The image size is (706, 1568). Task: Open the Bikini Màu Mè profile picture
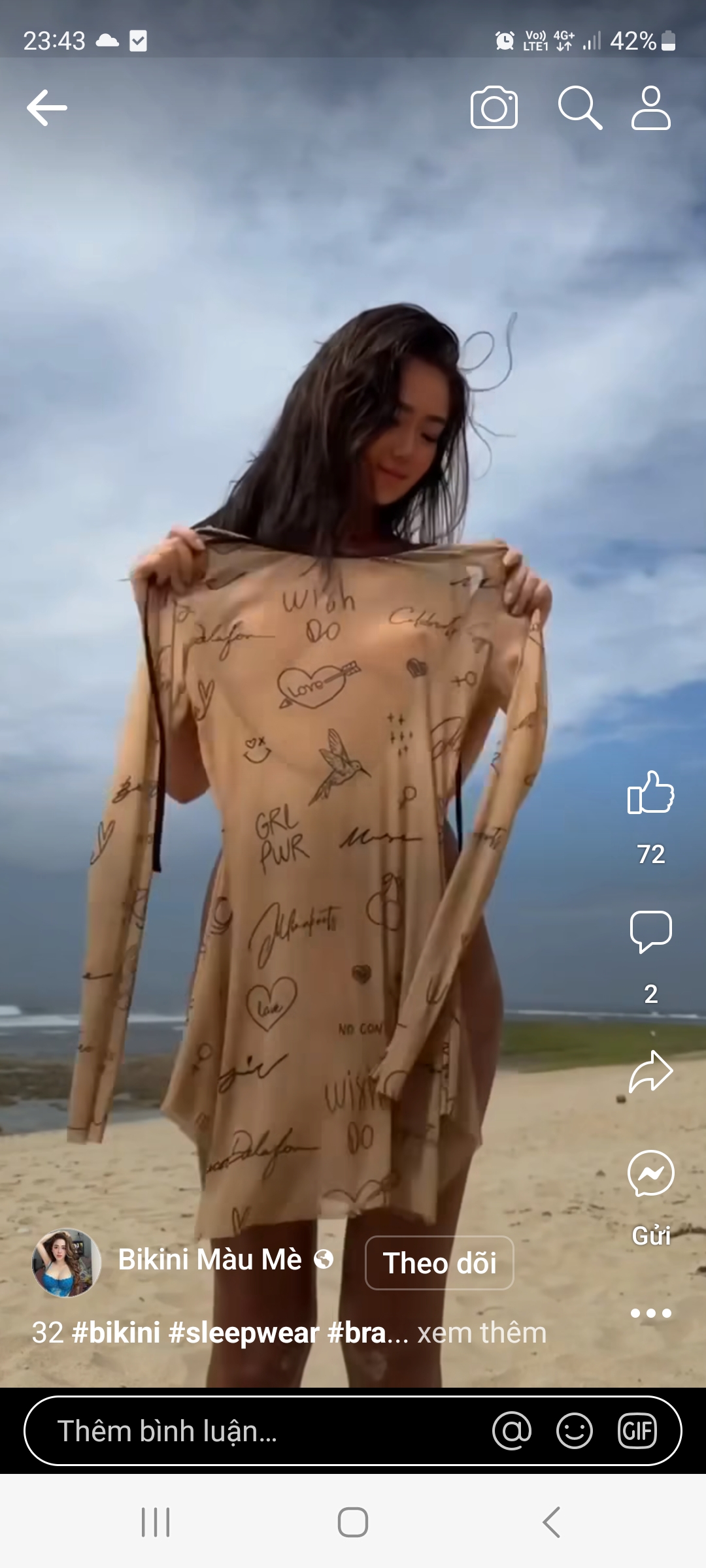pyautogui.click(x=67, y=1263)
